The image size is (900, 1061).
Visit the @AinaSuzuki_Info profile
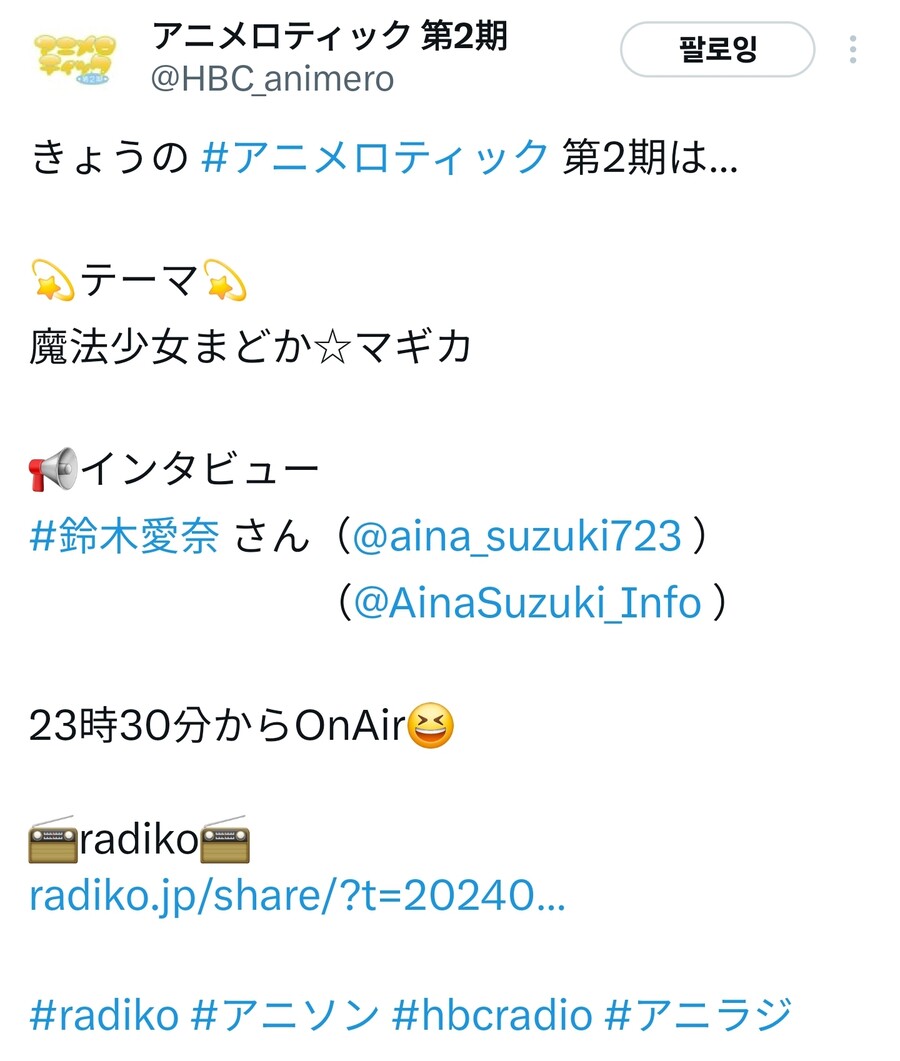click(527, 603)
